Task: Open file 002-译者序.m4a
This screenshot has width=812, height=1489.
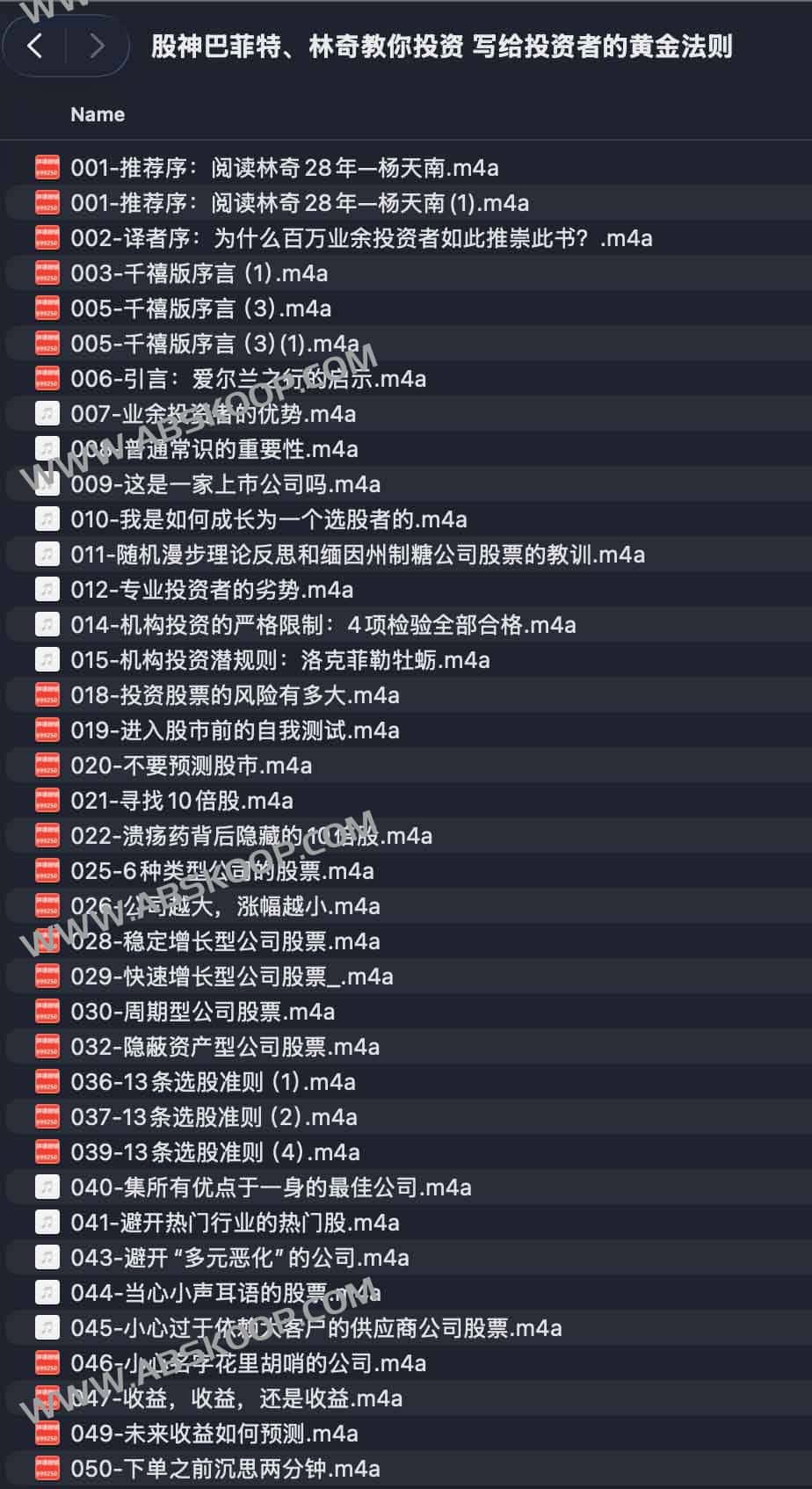Action: (361, 238)
